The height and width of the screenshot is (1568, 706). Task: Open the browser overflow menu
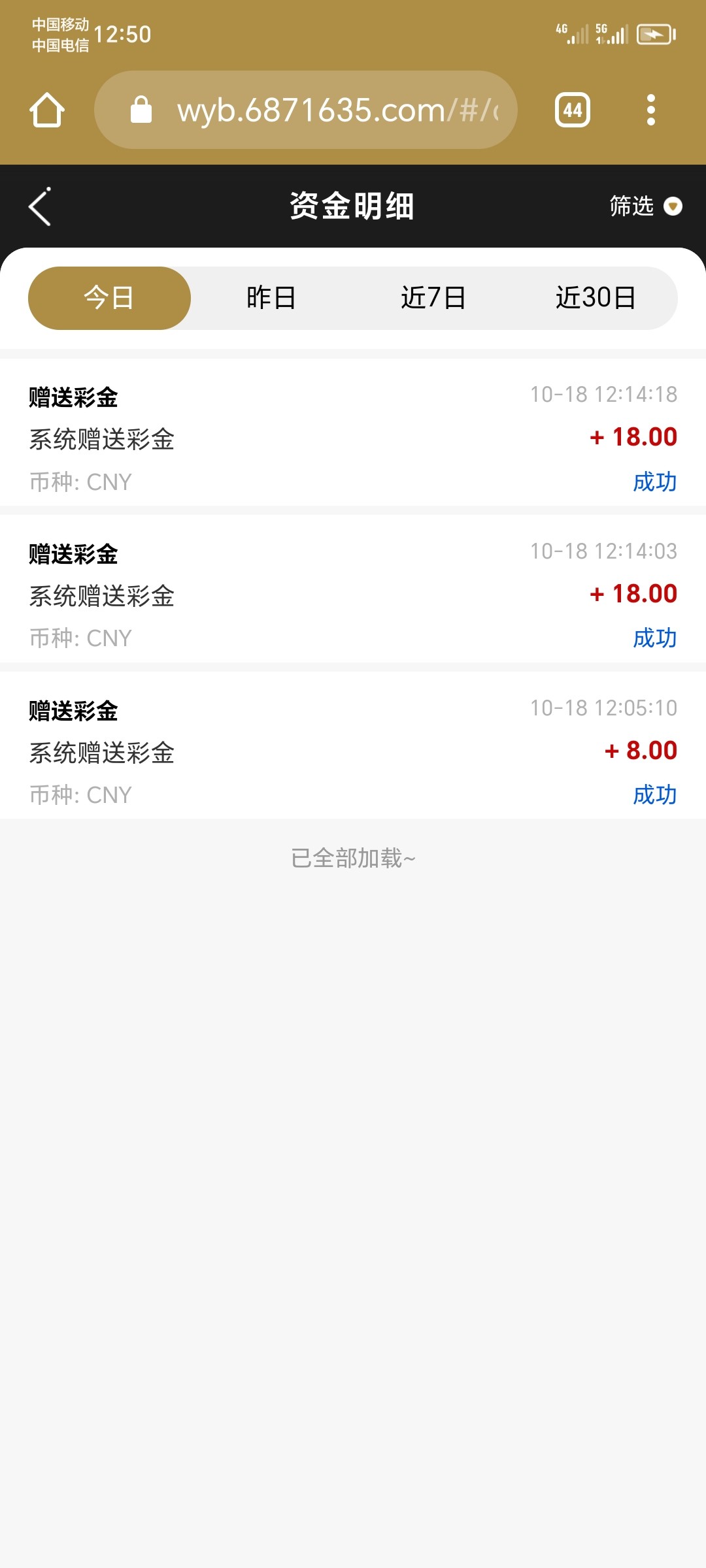pos(650,110)
